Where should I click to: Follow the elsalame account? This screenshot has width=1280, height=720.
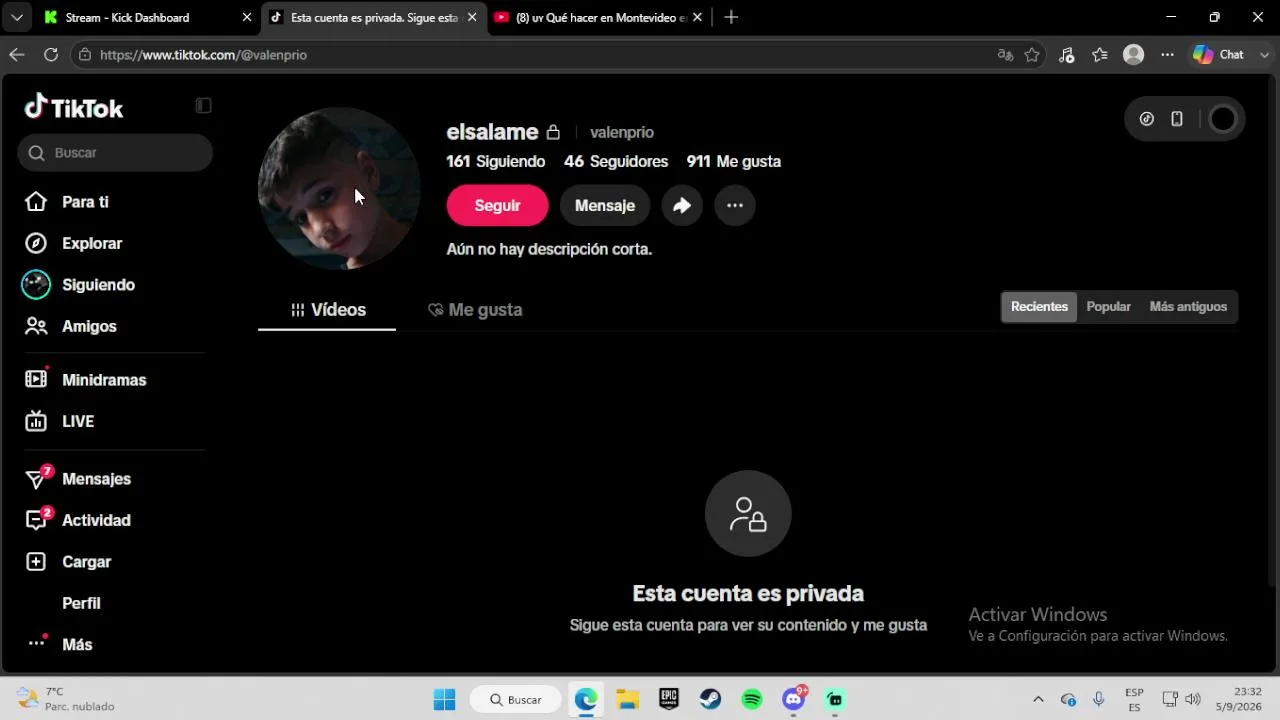pos(497,205)
